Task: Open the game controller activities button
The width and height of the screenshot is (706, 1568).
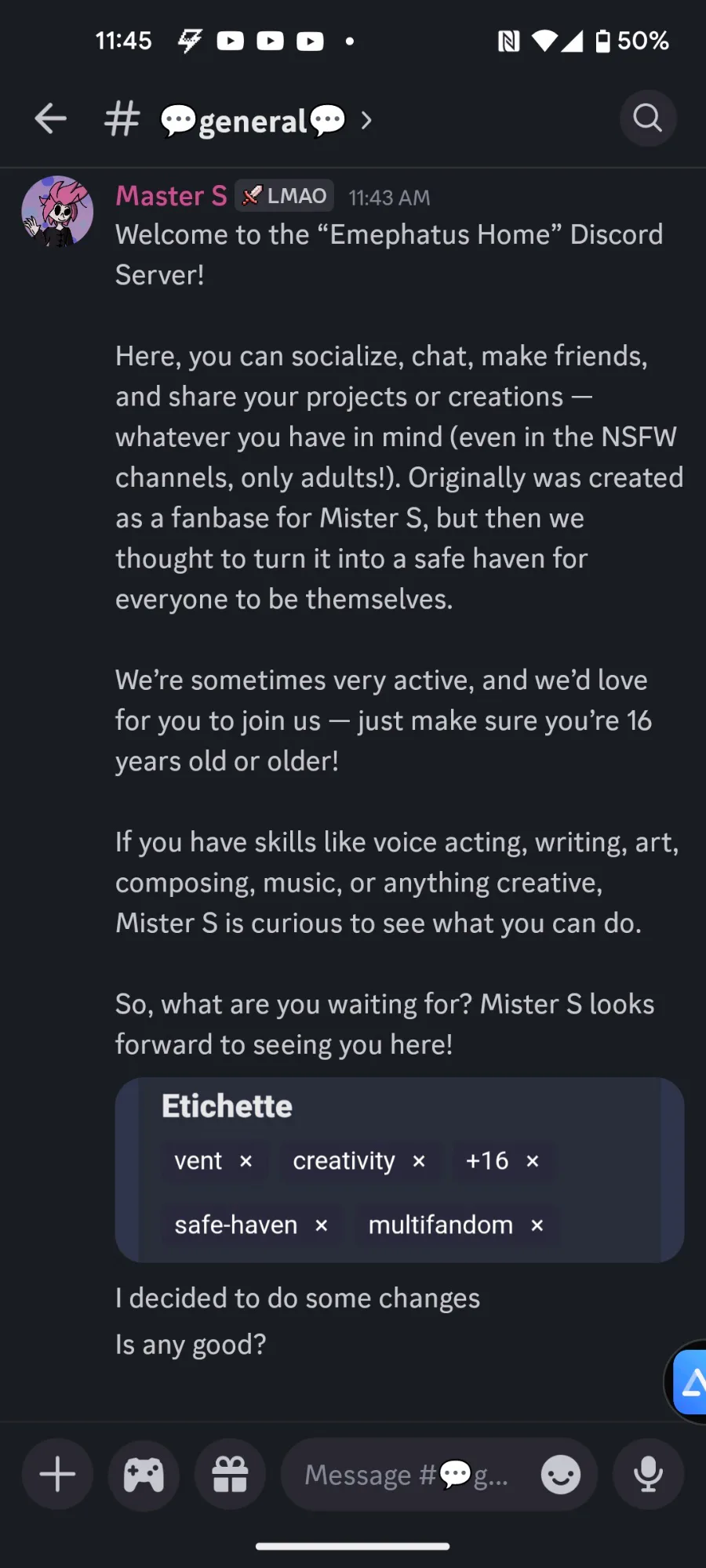Action: point(144,1475)
